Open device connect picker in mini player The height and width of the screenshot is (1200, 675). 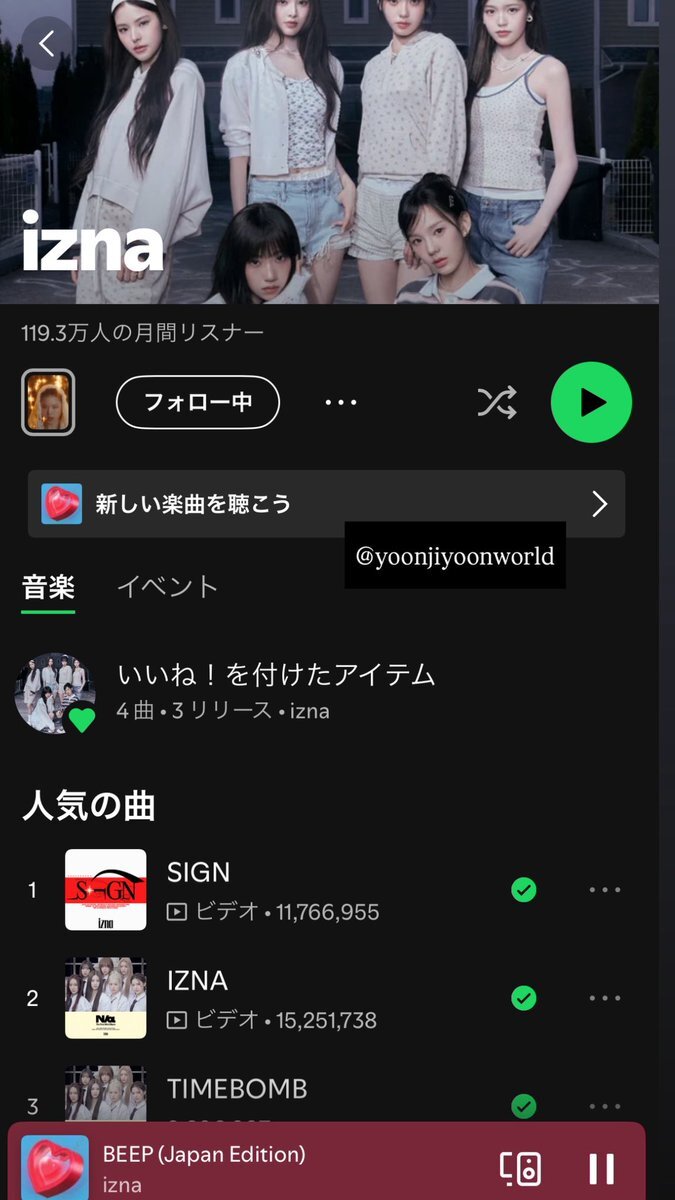pyautogui.click(x=520, y=1168)
